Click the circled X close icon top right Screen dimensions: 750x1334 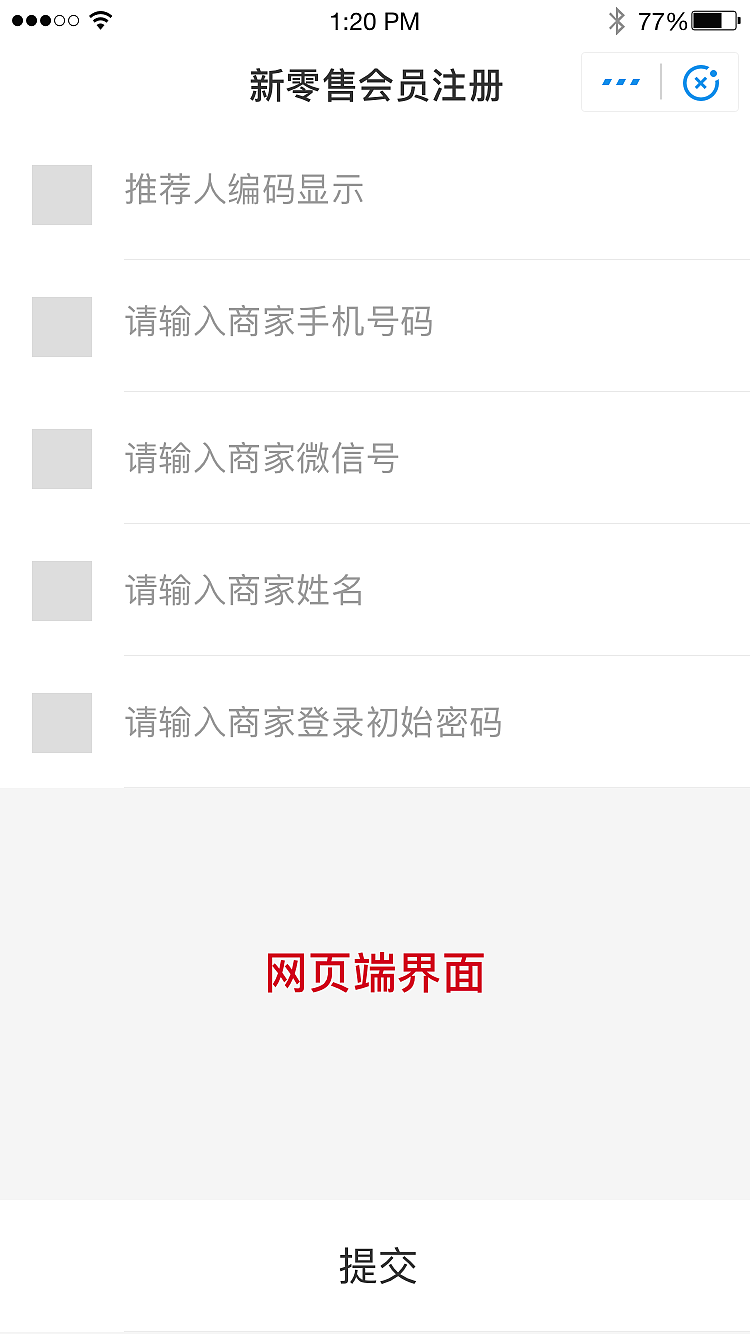coord(701,82)
